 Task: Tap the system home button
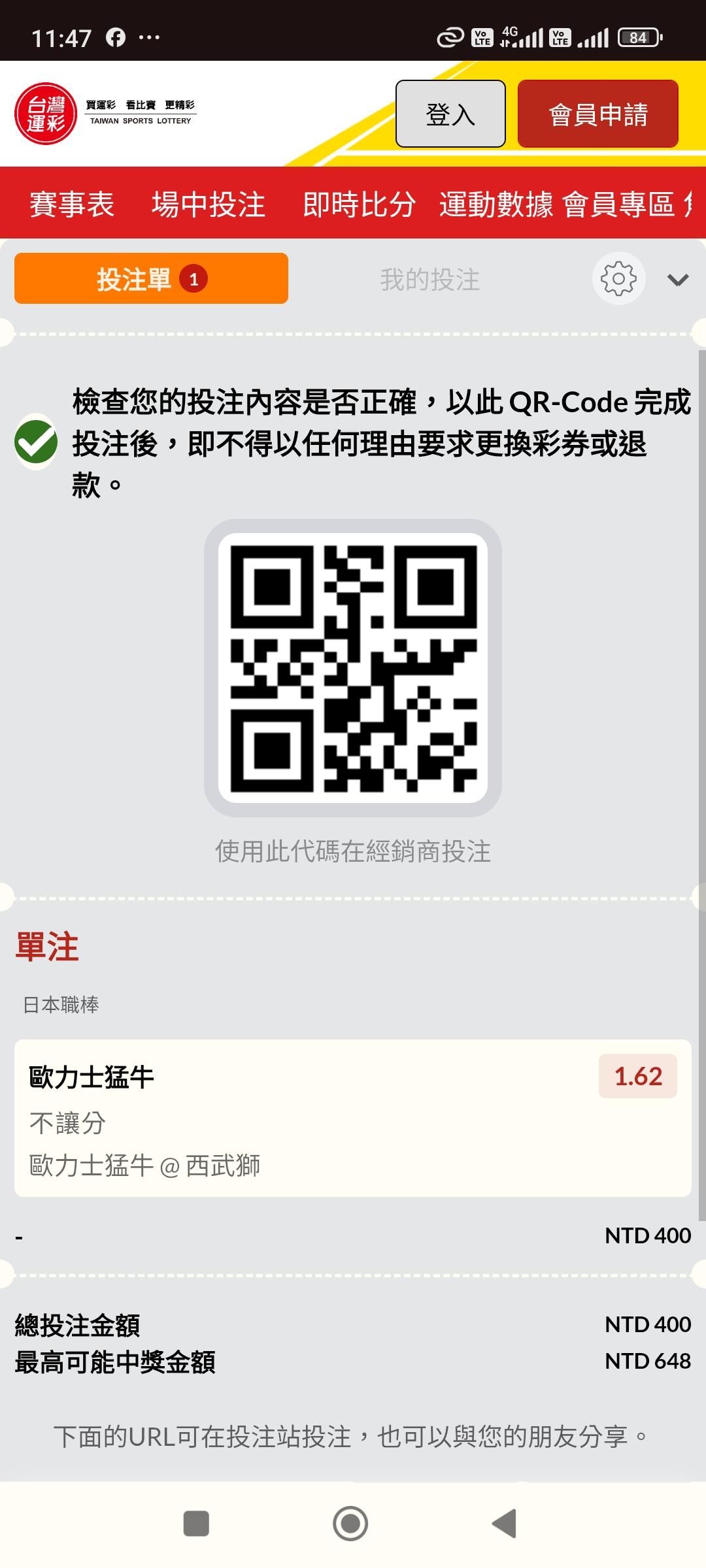[x=350, y=1524]
